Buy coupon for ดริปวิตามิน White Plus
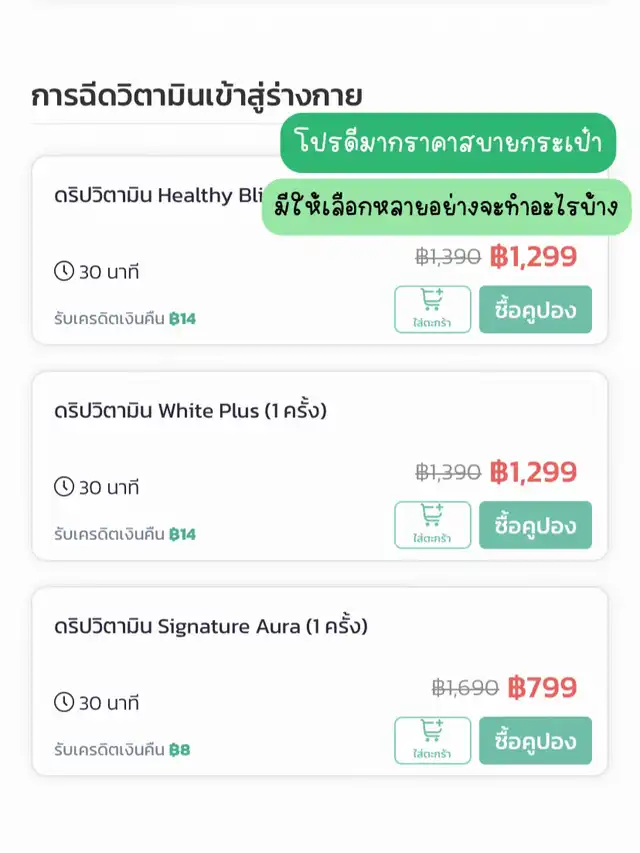The image size is (640, 853). coord(535,525)
